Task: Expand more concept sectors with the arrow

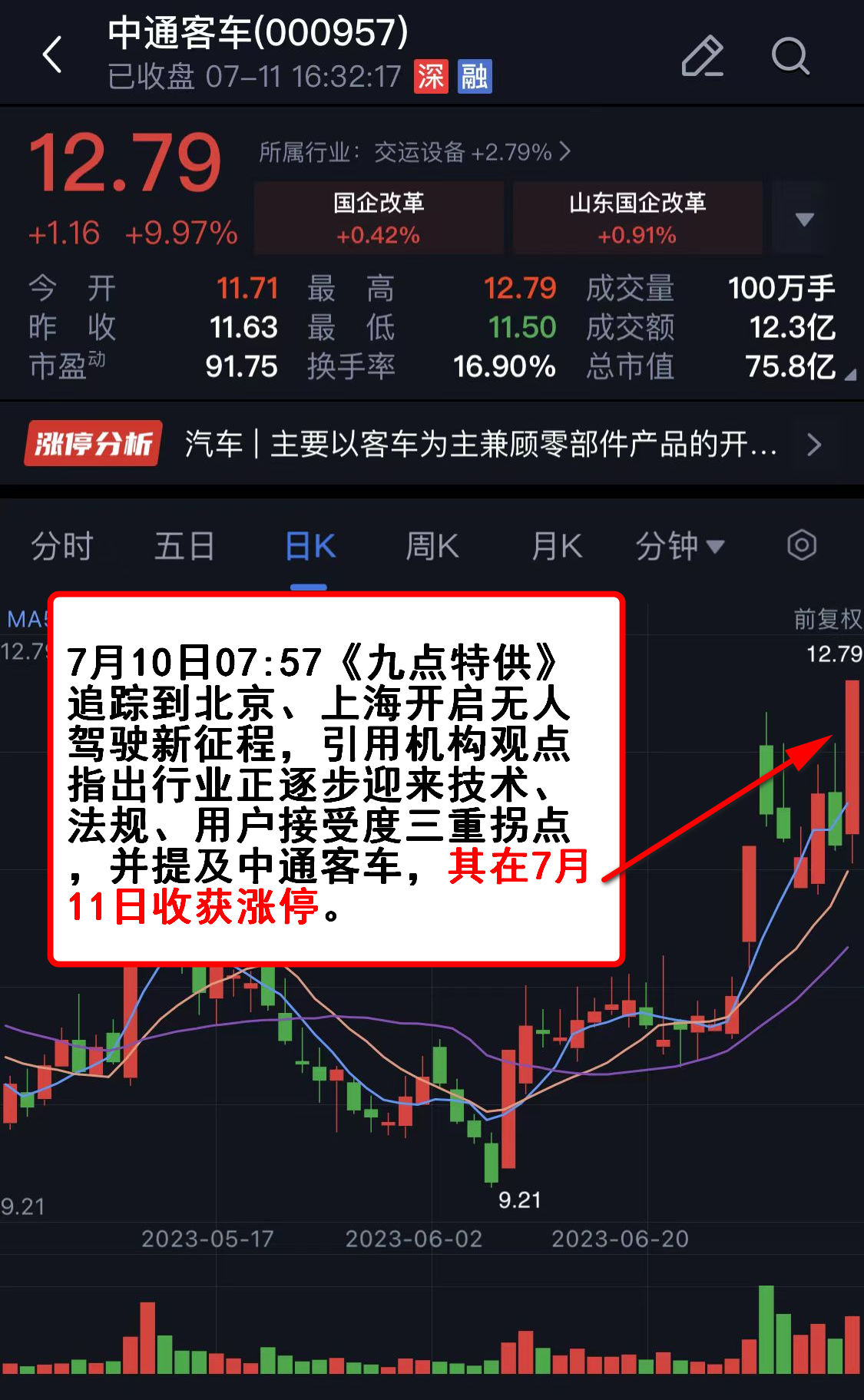Action: click(804, 220)
